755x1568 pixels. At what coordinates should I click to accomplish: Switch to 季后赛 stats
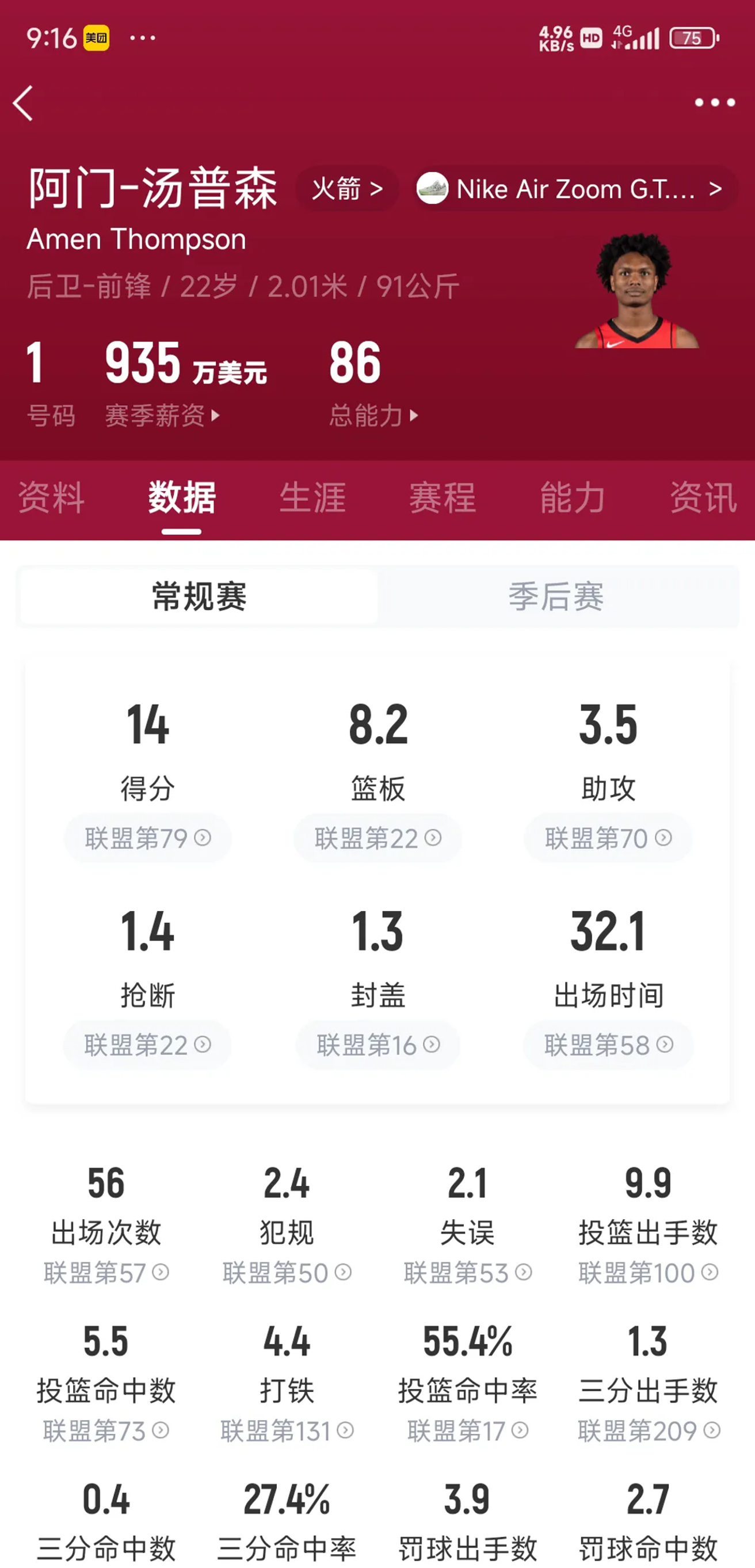(x=555, y=597)
